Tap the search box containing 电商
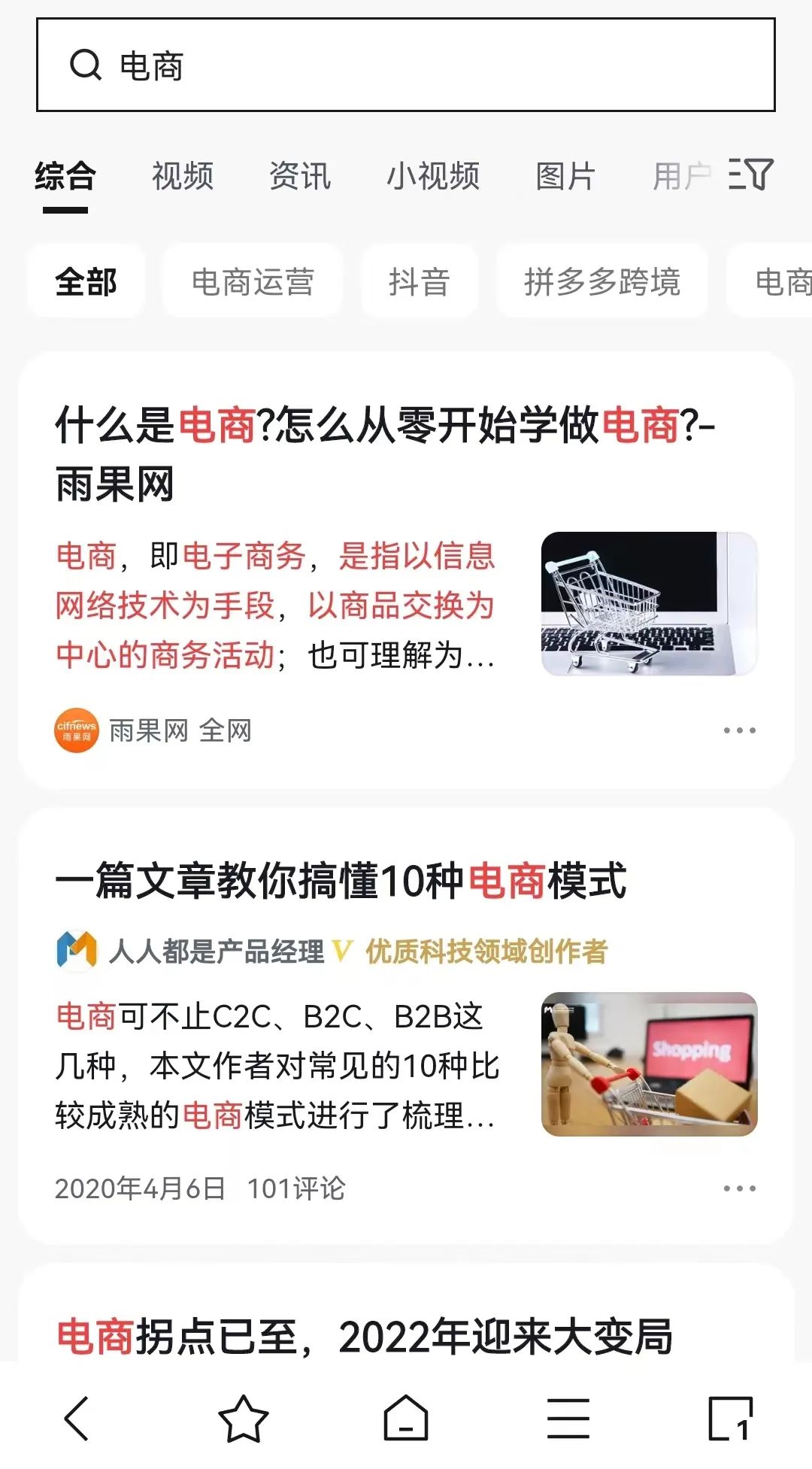This screenshot has height=1469, width=812. [x=406, y=65]
